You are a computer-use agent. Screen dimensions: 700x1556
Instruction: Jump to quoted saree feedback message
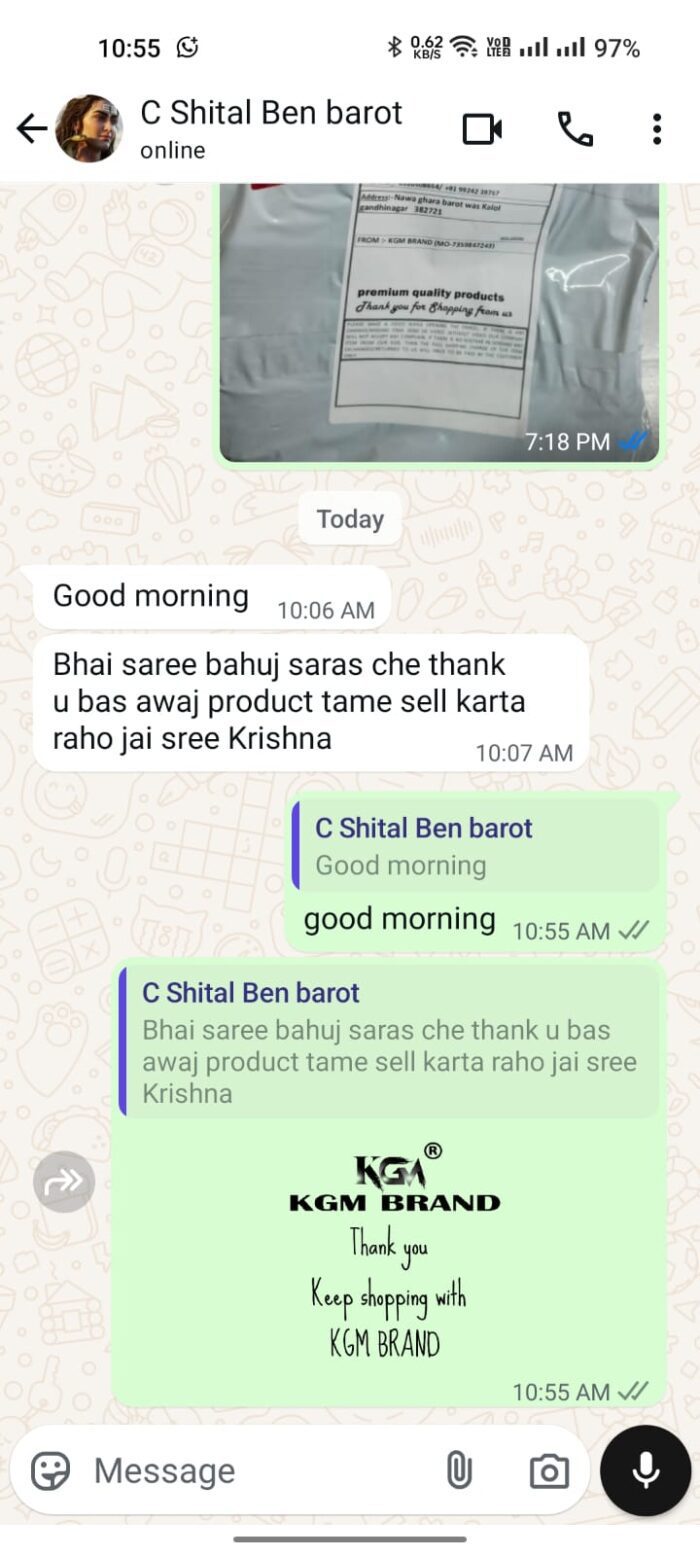389,1042
